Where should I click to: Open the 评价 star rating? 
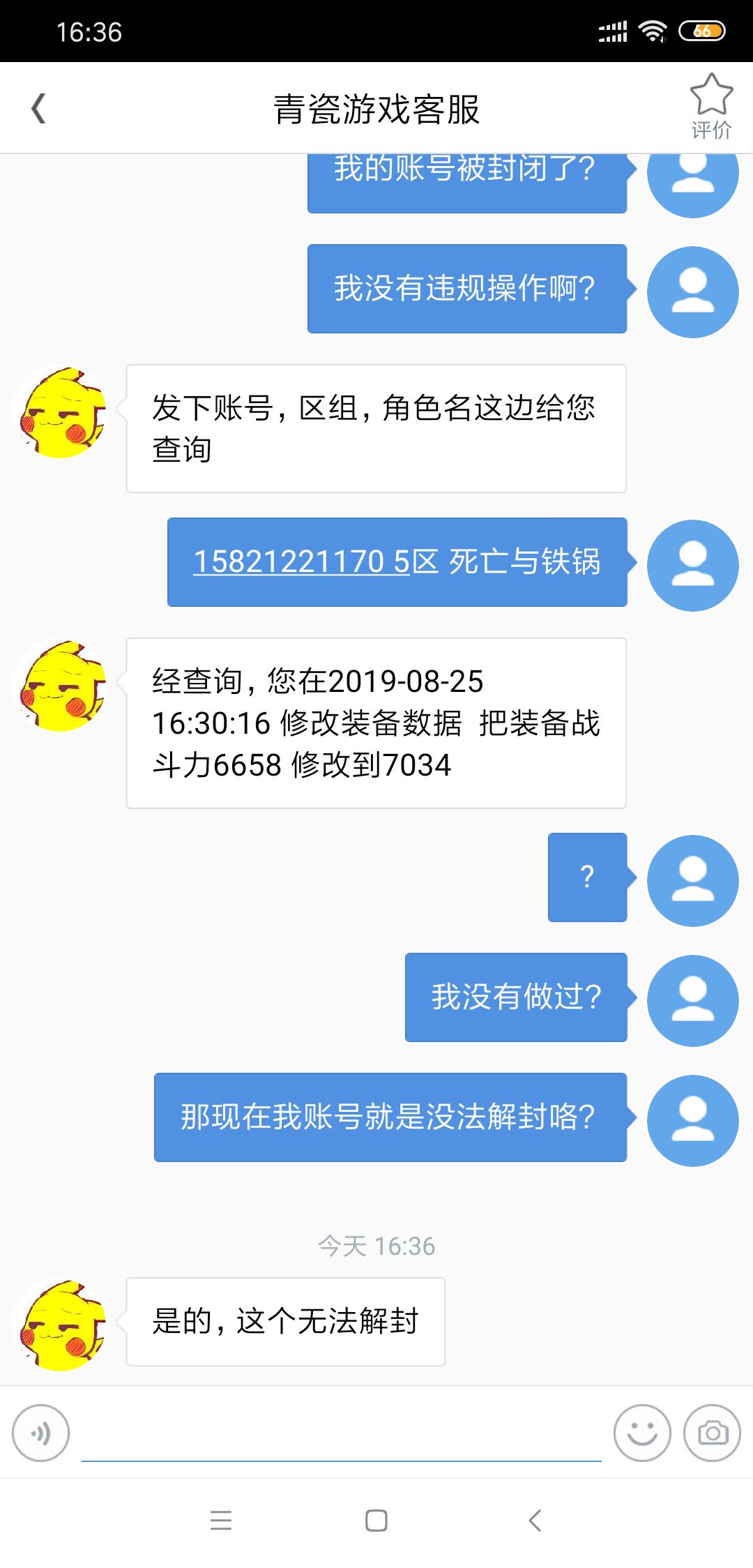coord(711,107)
